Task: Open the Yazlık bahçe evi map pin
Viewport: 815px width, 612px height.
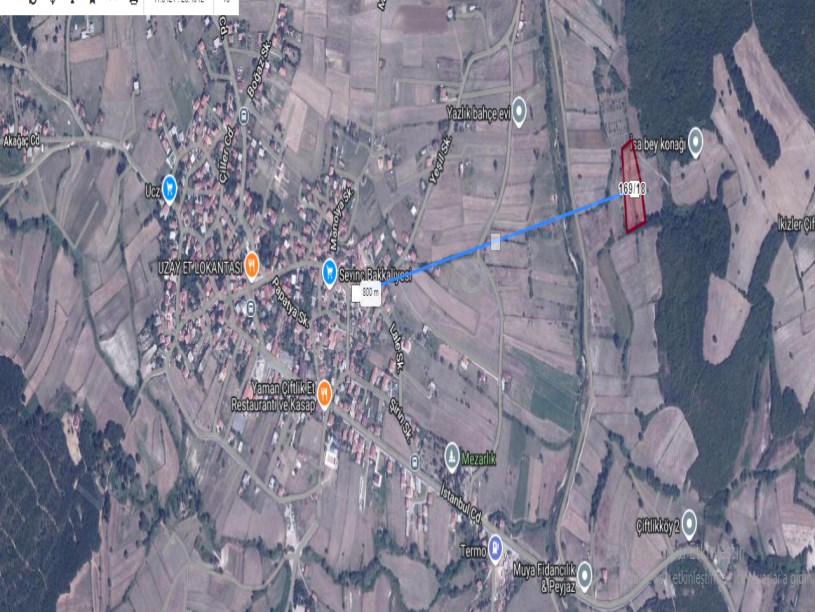Action: click(519, 112)
